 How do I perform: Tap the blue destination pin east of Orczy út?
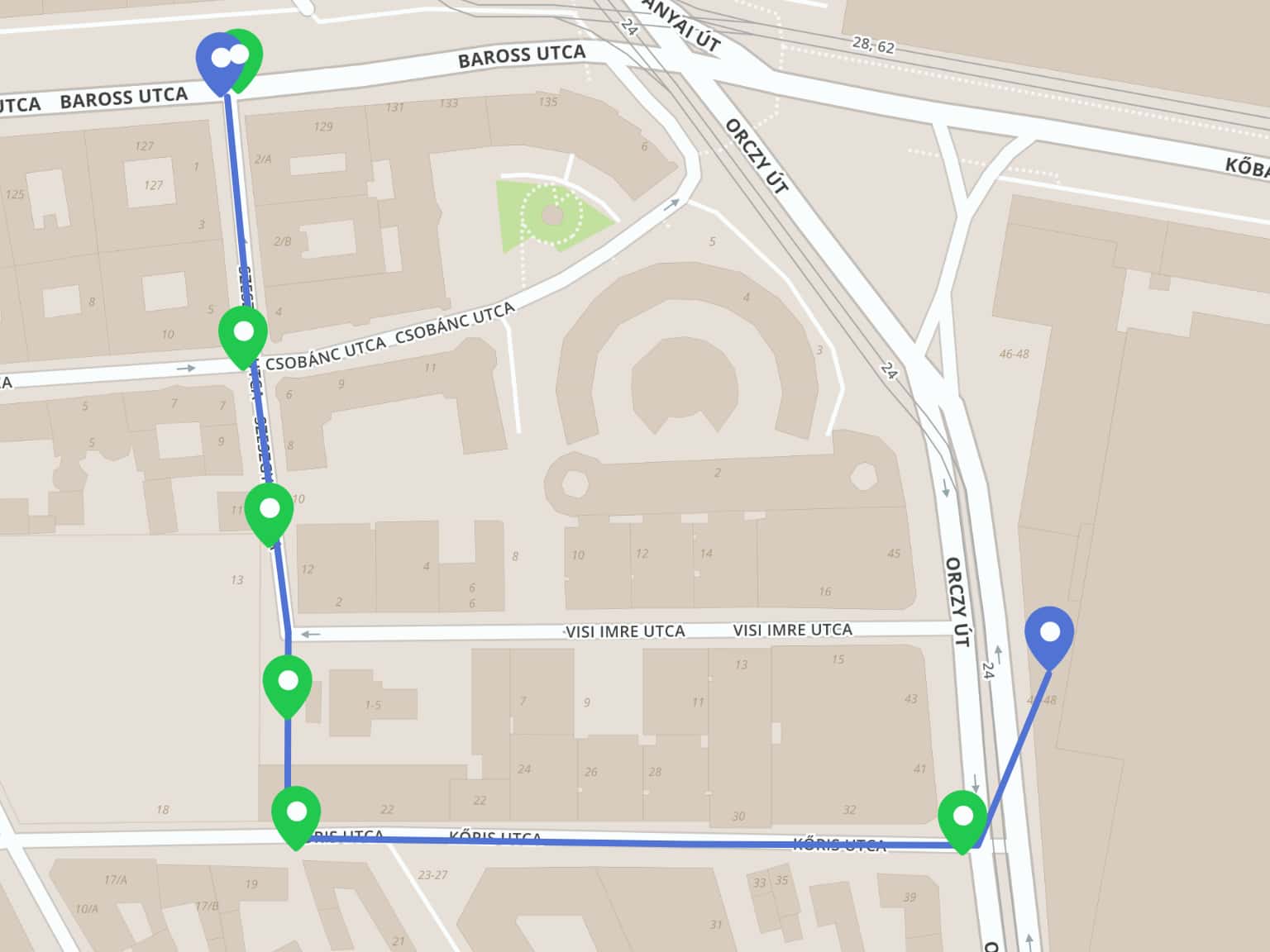pos(1049,633)
